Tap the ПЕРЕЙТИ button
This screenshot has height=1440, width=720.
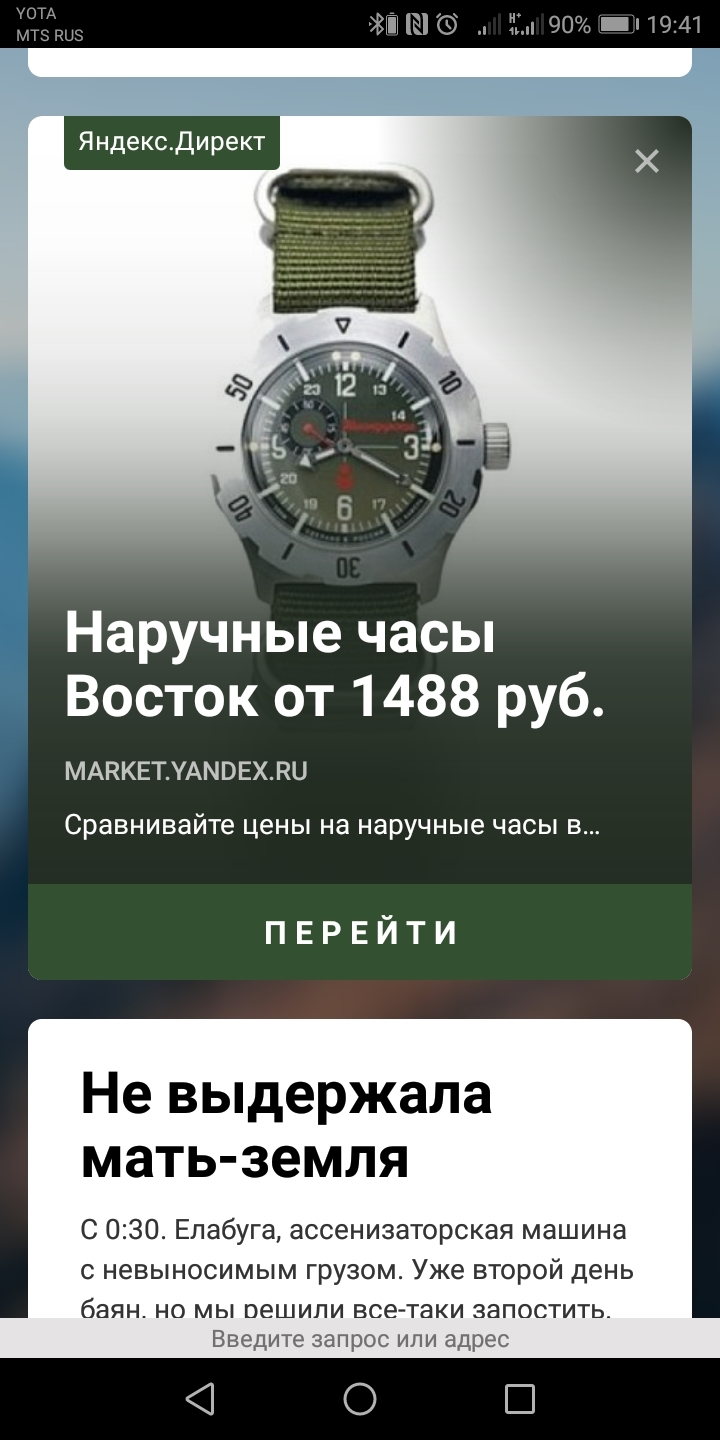[x=360, y=932]
